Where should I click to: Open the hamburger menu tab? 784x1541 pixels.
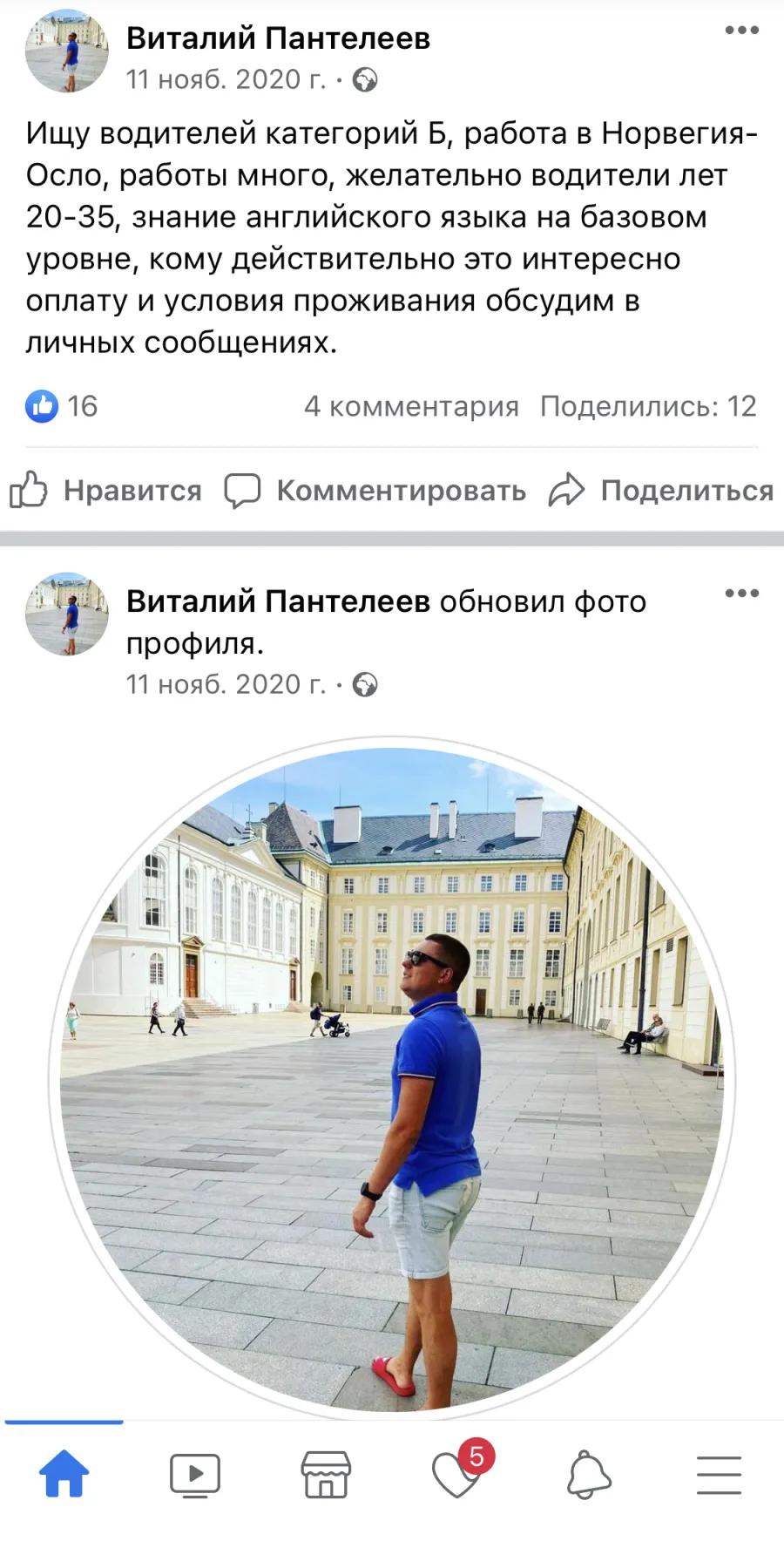[719, 1475]
